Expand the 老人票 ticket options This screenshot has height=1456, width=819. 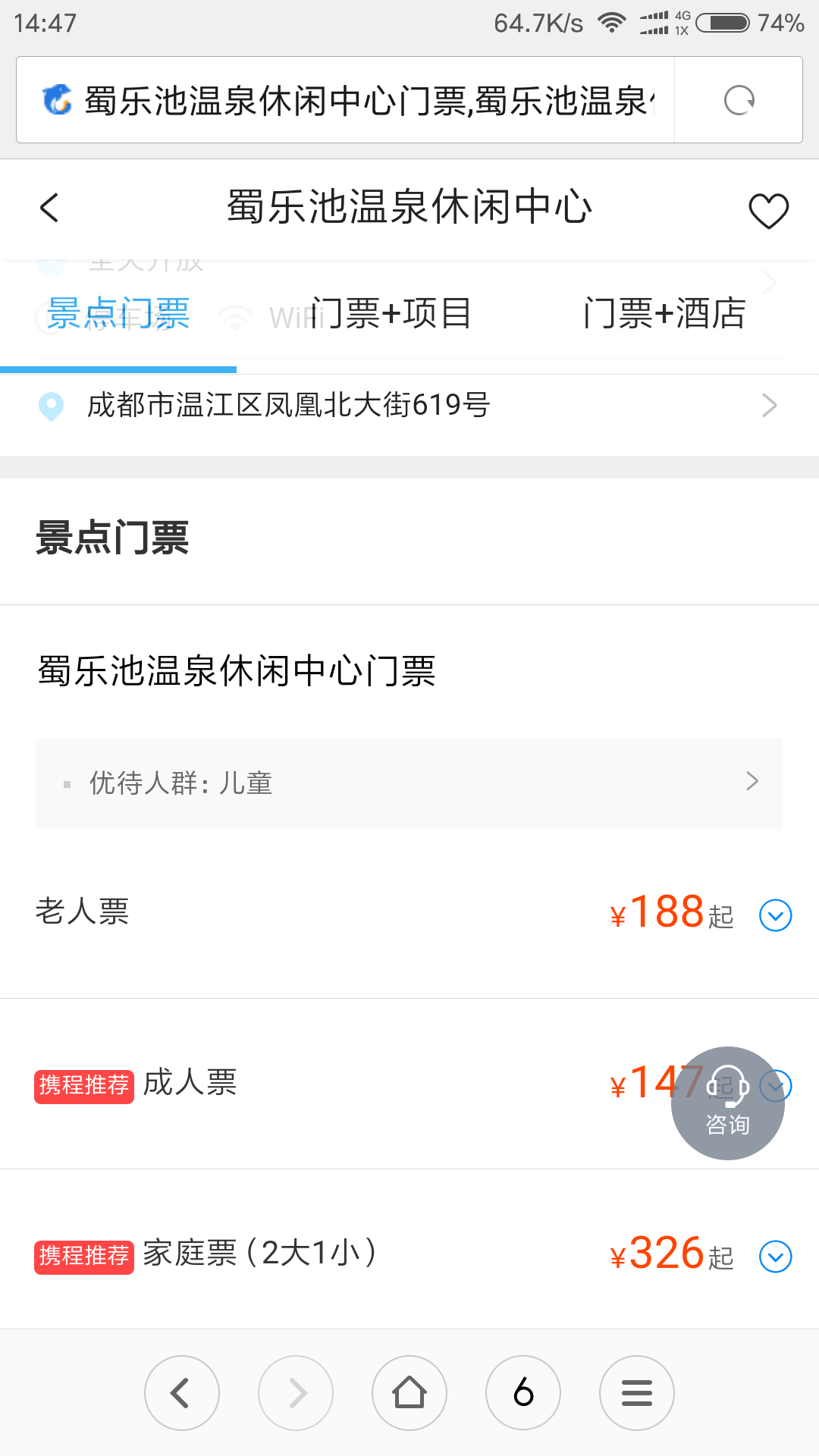[x=776, y=915]
